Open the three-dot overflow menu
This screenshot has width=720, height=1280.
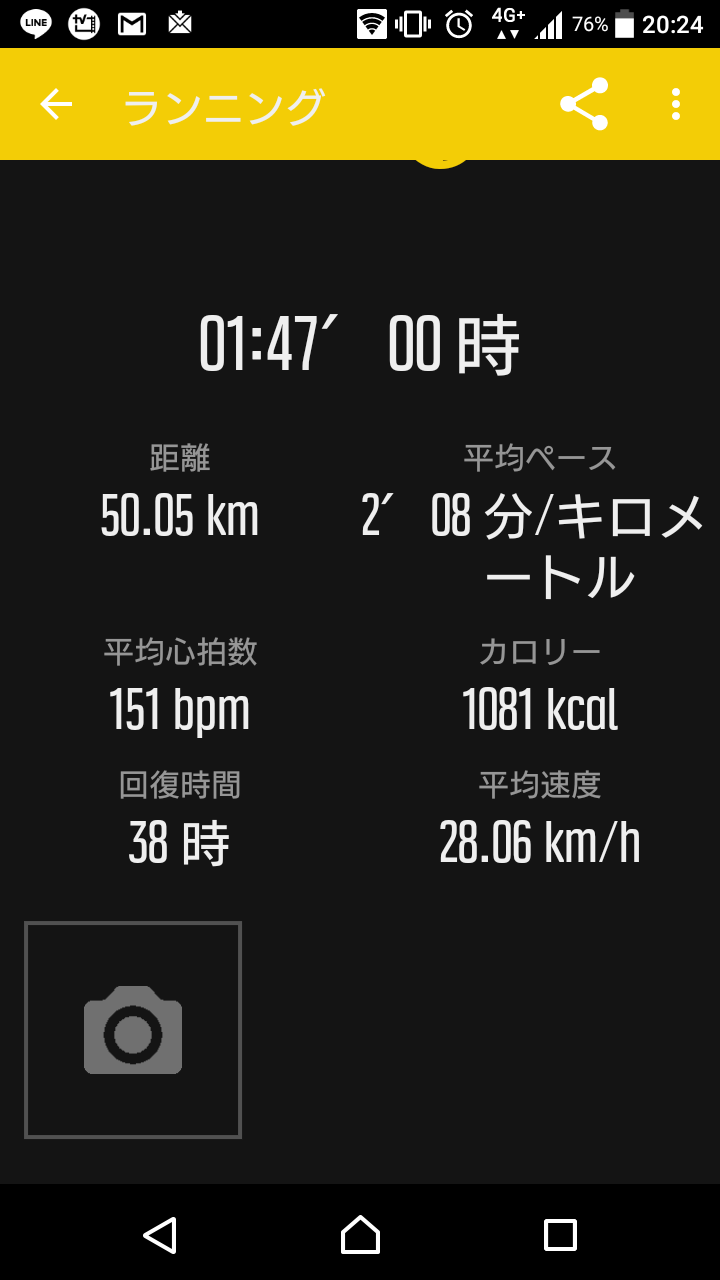click(x=676, y=103)
